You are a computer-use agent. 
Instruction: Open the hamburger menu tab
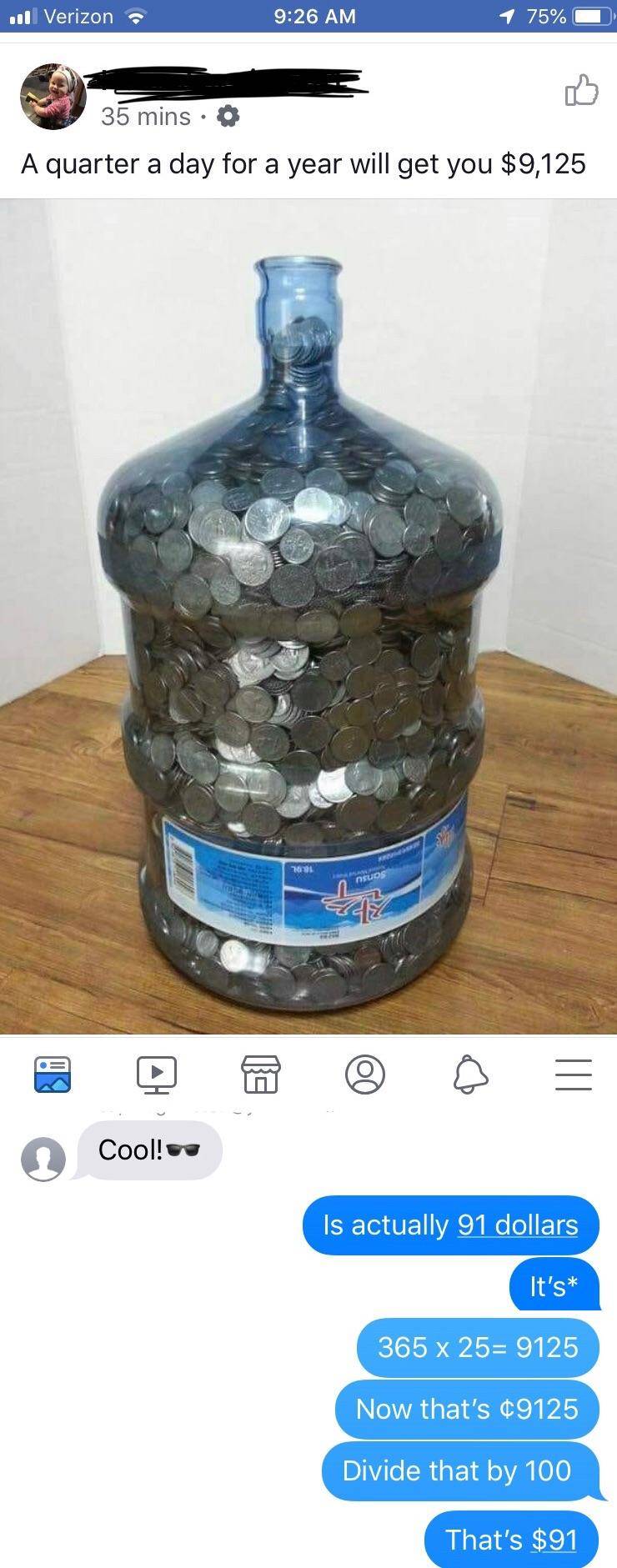coord(574,1075)
